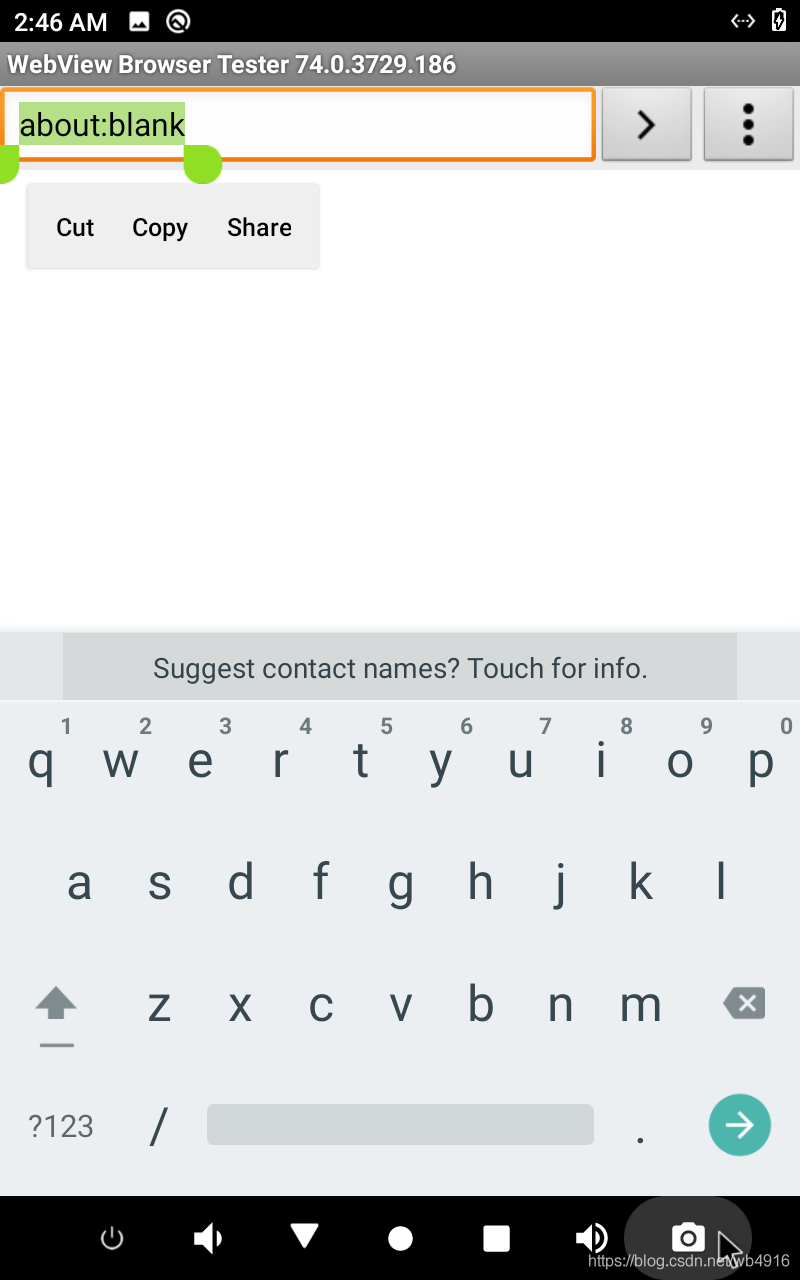Copy the selected URL text
The image size is (800, 1280).
click(160, 227)
